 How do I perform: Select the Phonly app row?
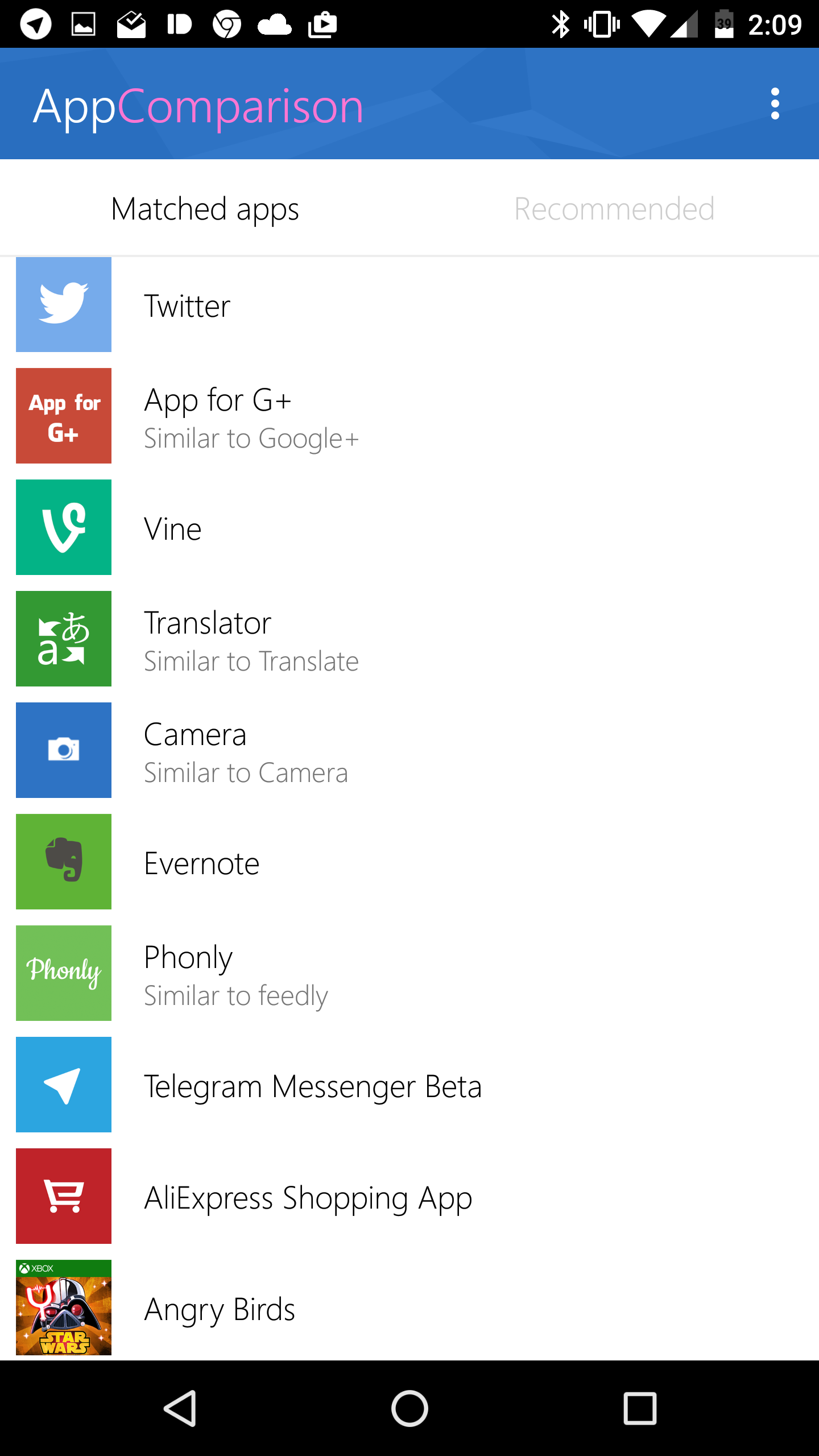click(x=409, y=973)
